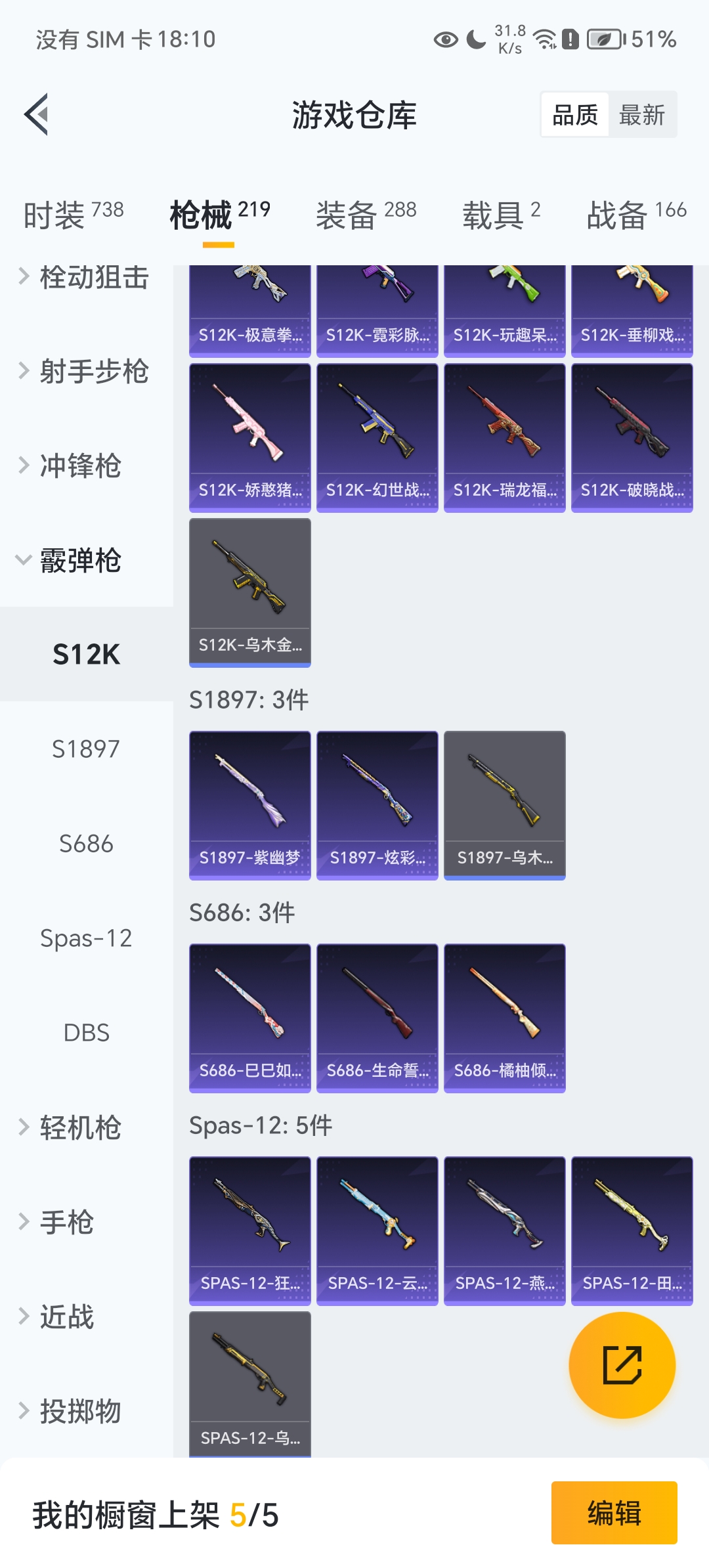Tap the 编辑 button
Screen dimensions: 709x1568
[614, 1513]
